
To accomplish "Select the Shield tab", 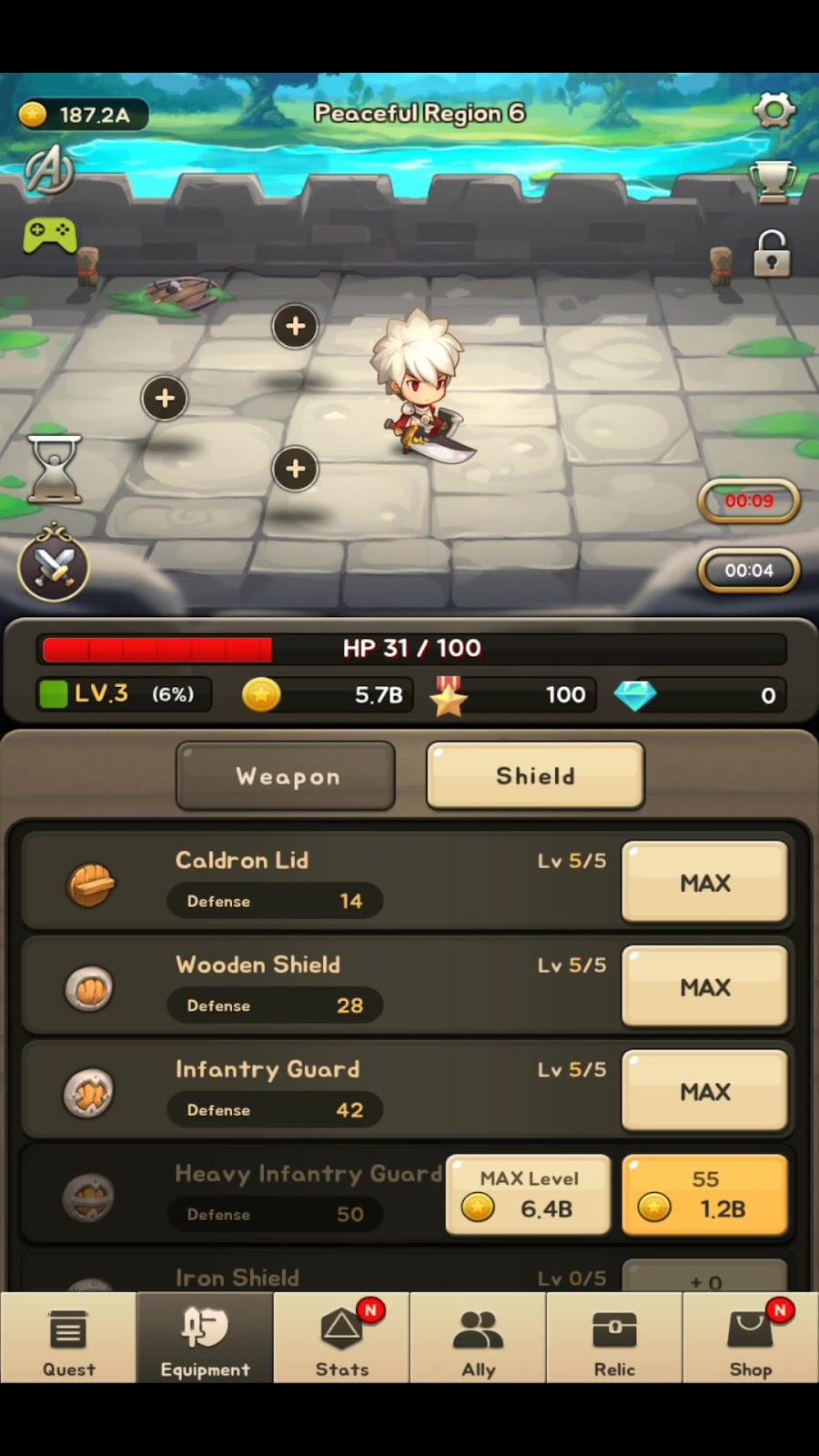I will point(535,776).
